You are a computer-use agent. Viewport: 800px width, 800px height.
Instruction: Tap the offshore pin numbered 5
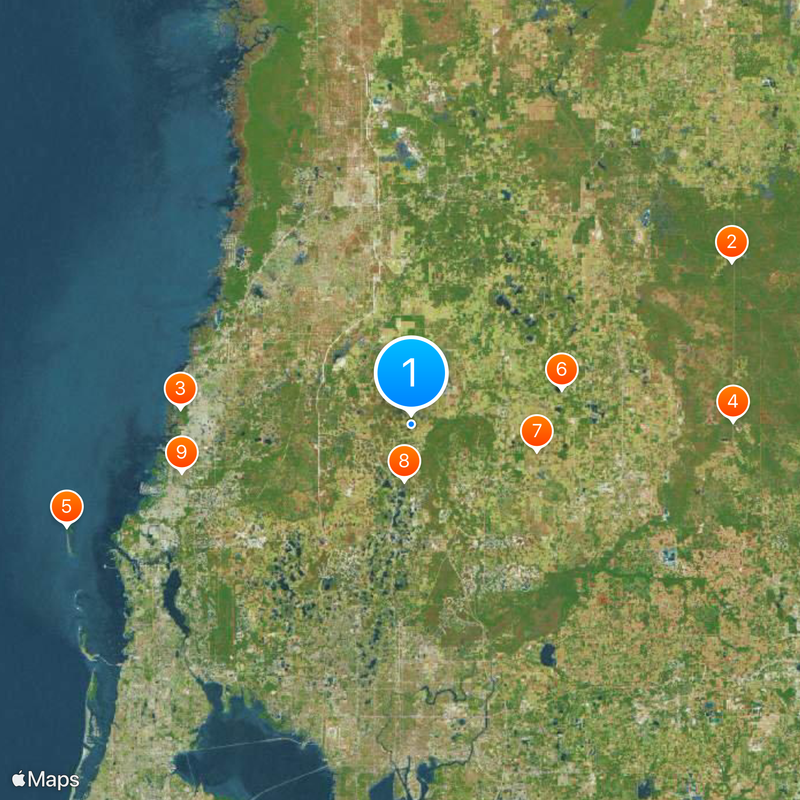pos(66,505)
